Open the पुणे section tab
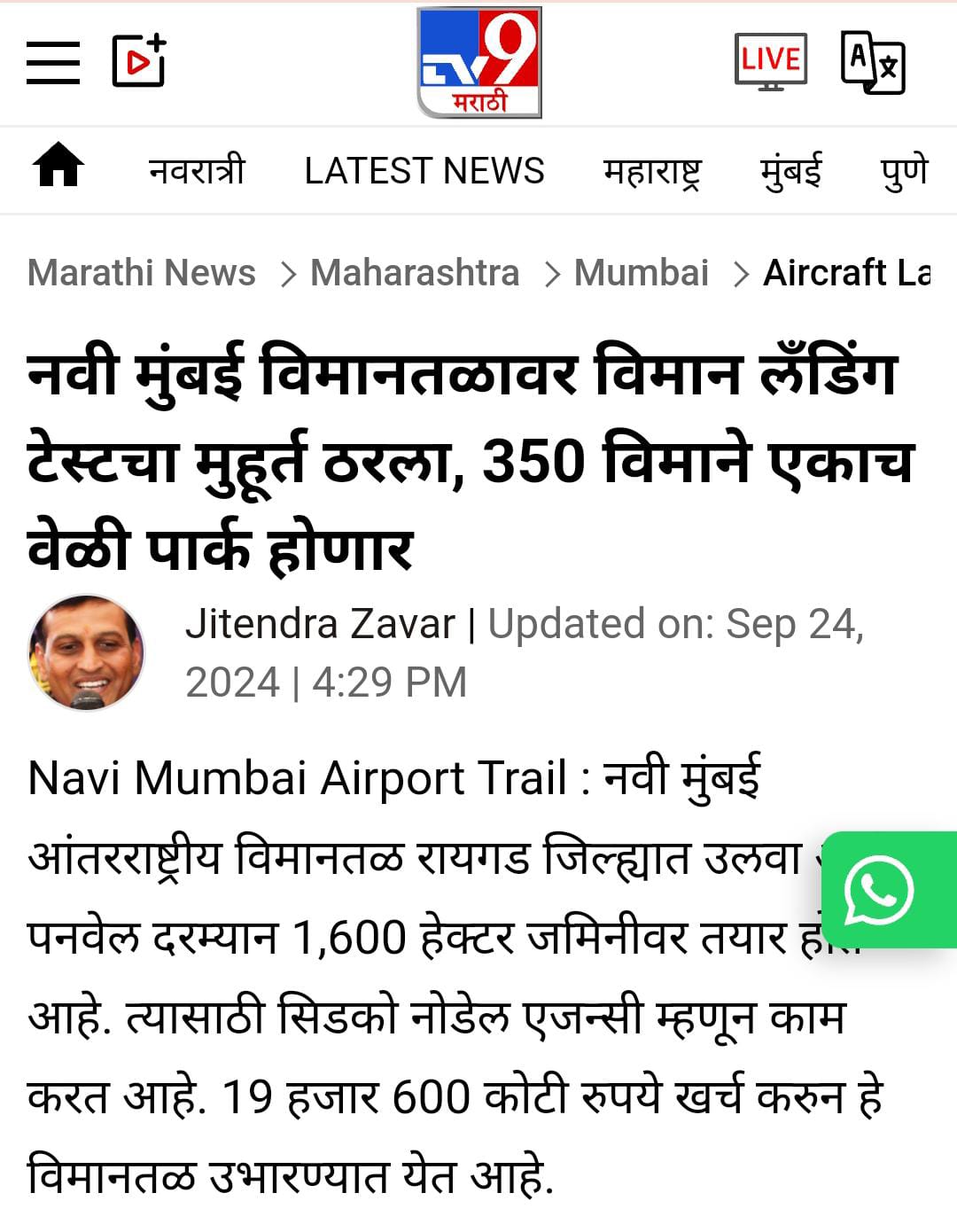The width and height of the screenshot is (957, 1232). pyautogui.click(x=904, y=170)
